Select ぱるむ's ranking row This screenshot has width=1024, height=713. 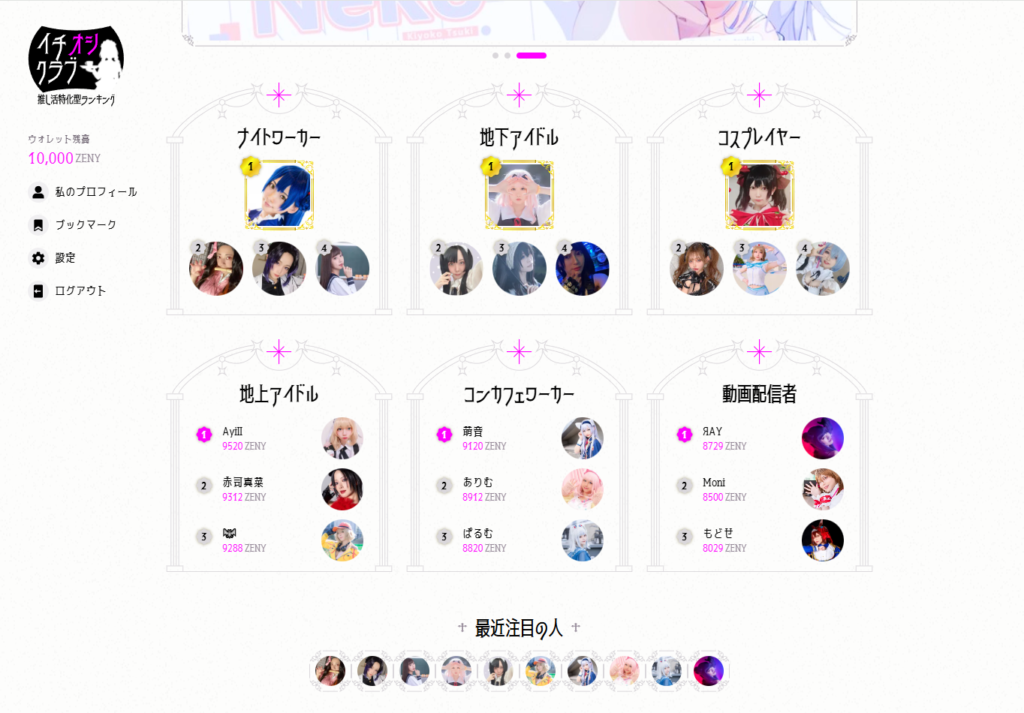(x=519, y=540)
